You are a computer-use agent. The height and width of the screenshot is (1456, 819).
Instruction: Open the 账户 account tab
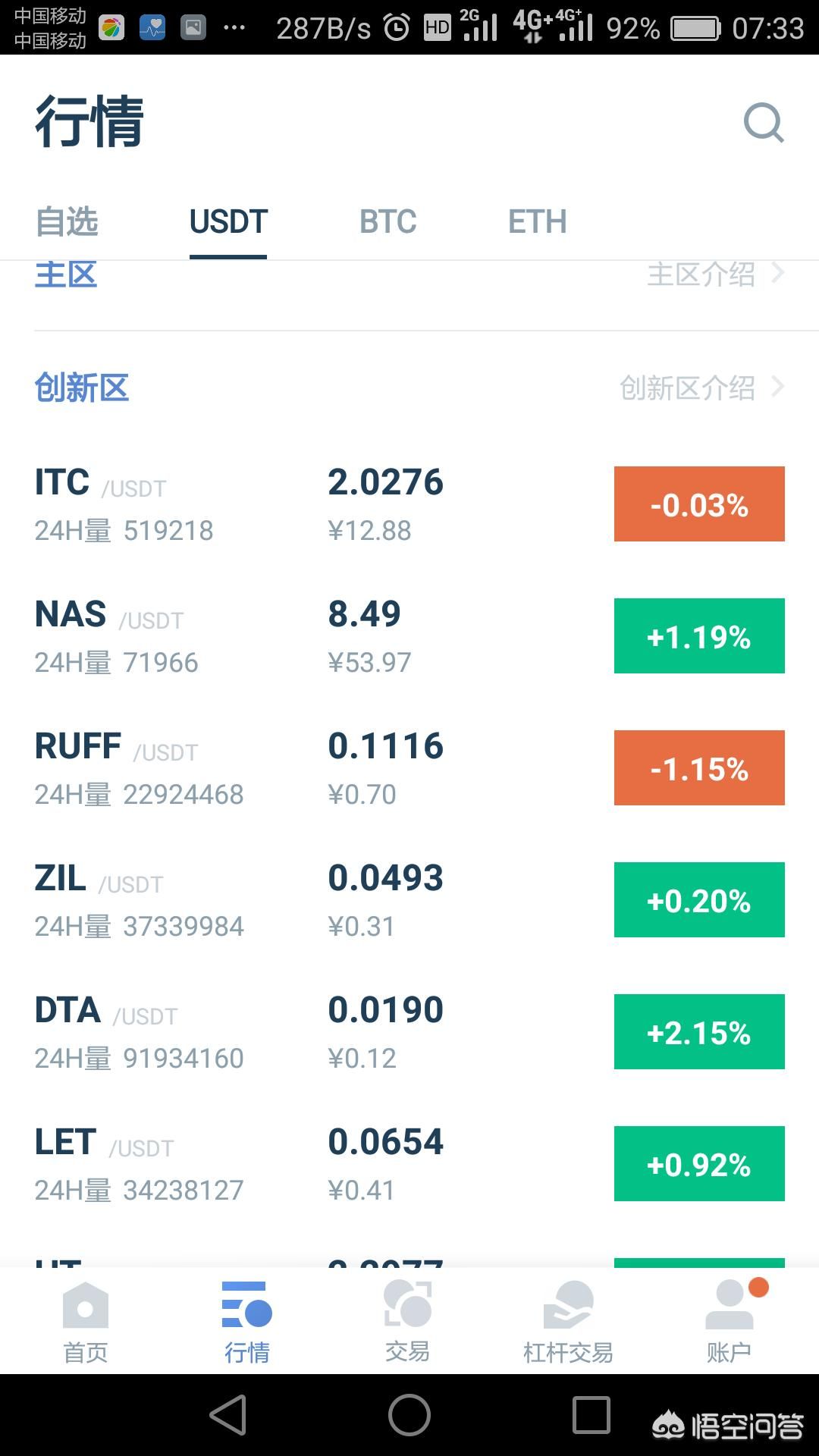coord(730,1322)
